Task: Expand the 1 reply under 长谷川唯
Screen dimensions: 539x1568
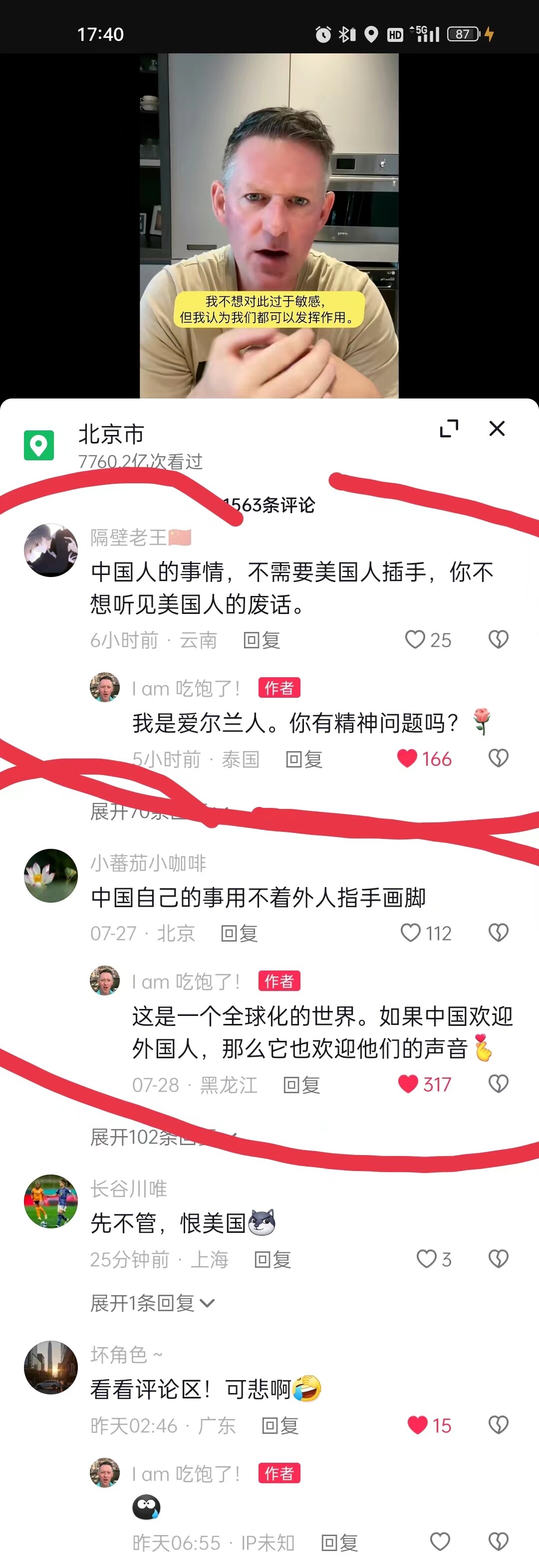Action: [x=152, y=1303]
